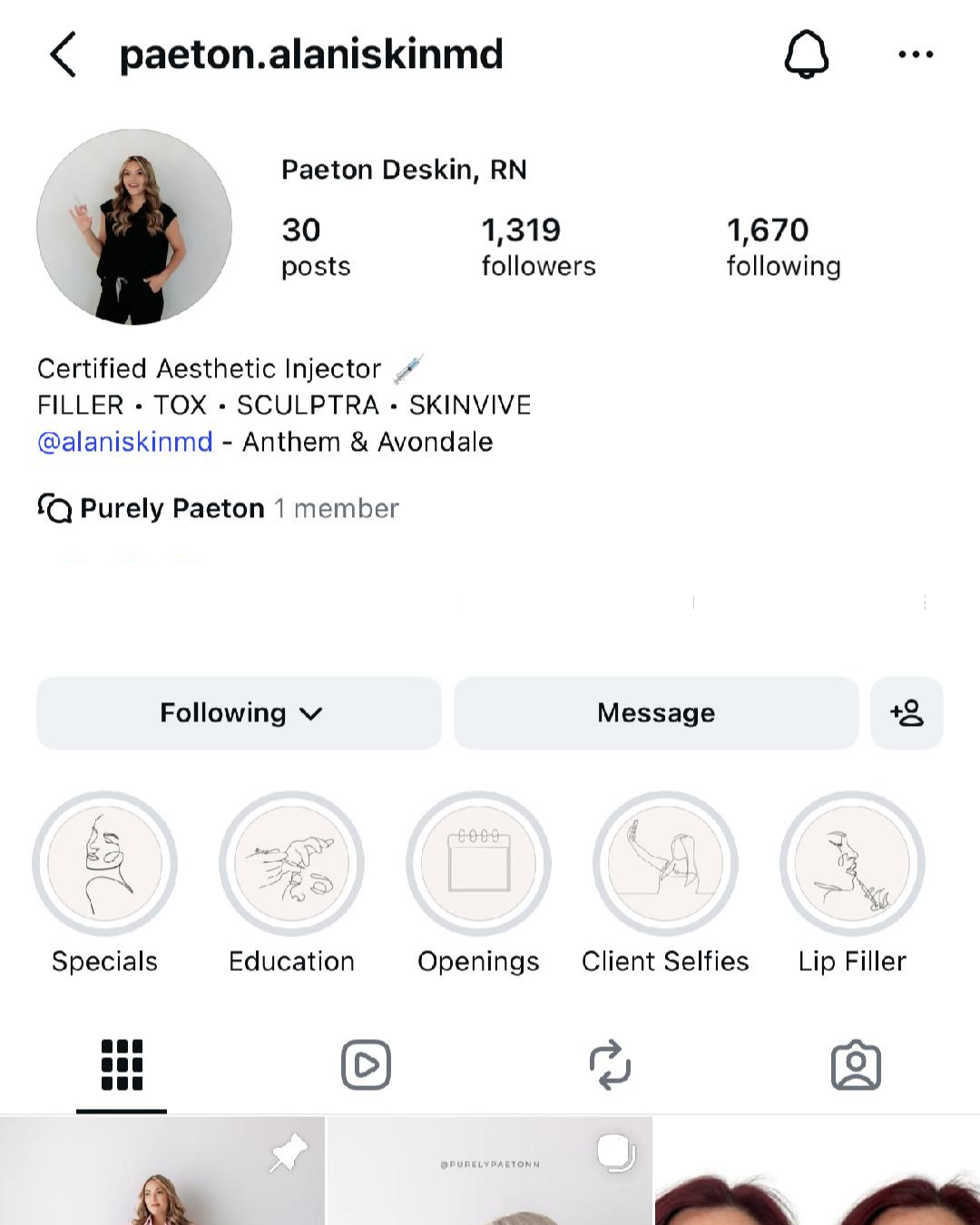The height and width of the screenshot is (1225, 980).
Task: Message Paeton Deskin
Action: (656, 713)
